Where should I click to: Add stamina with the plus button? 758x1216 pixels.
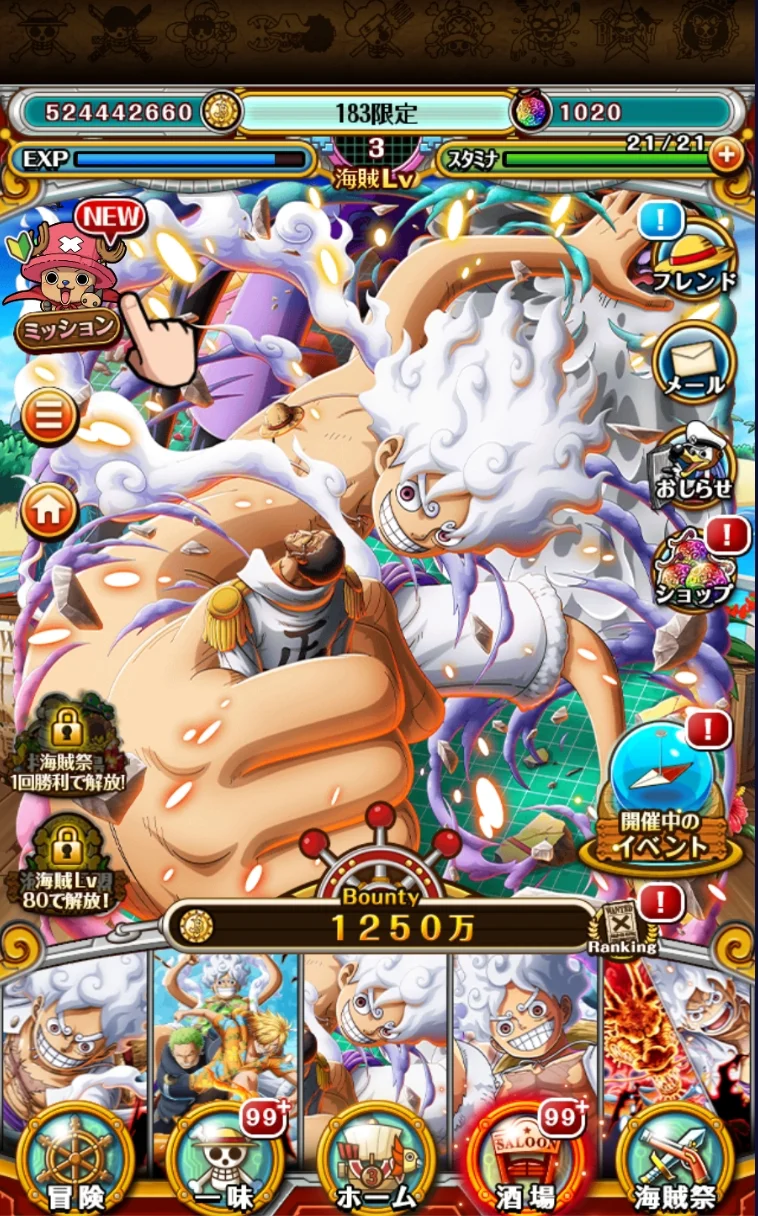(x=727, y=154)
